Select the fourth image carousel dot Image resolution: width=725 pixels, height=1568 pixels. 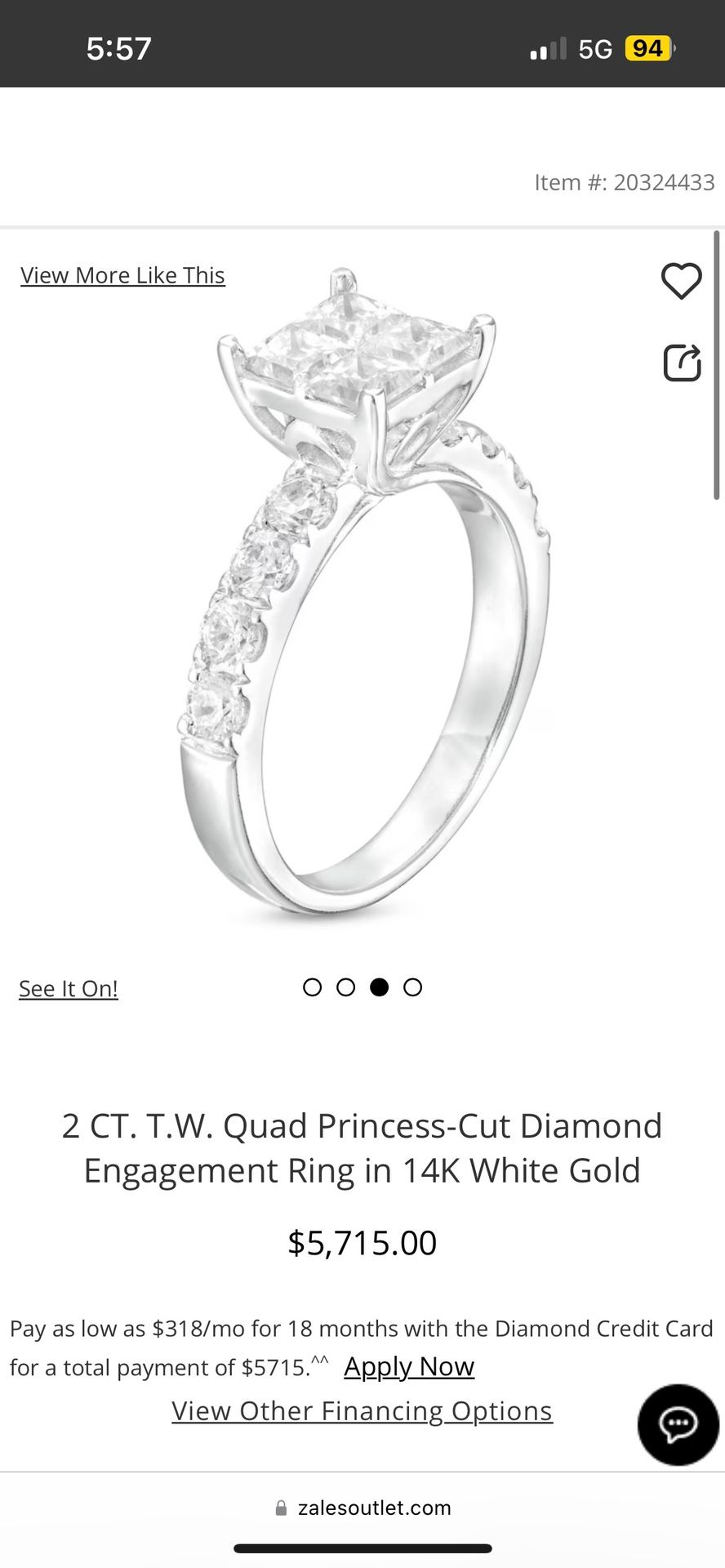click(413, 987)
